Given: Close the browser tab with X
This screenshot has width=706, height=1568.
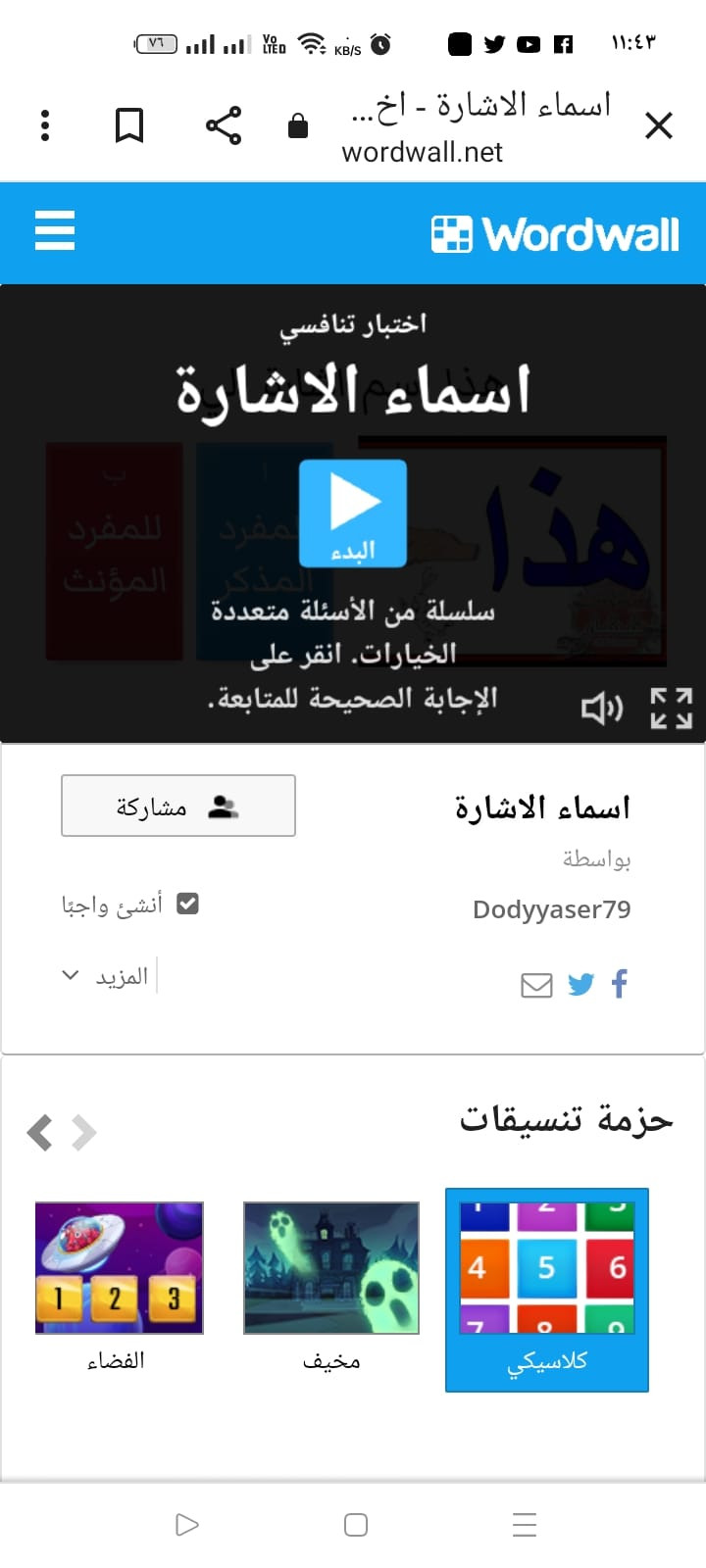Looking at the screenshot, I should 658,125.
